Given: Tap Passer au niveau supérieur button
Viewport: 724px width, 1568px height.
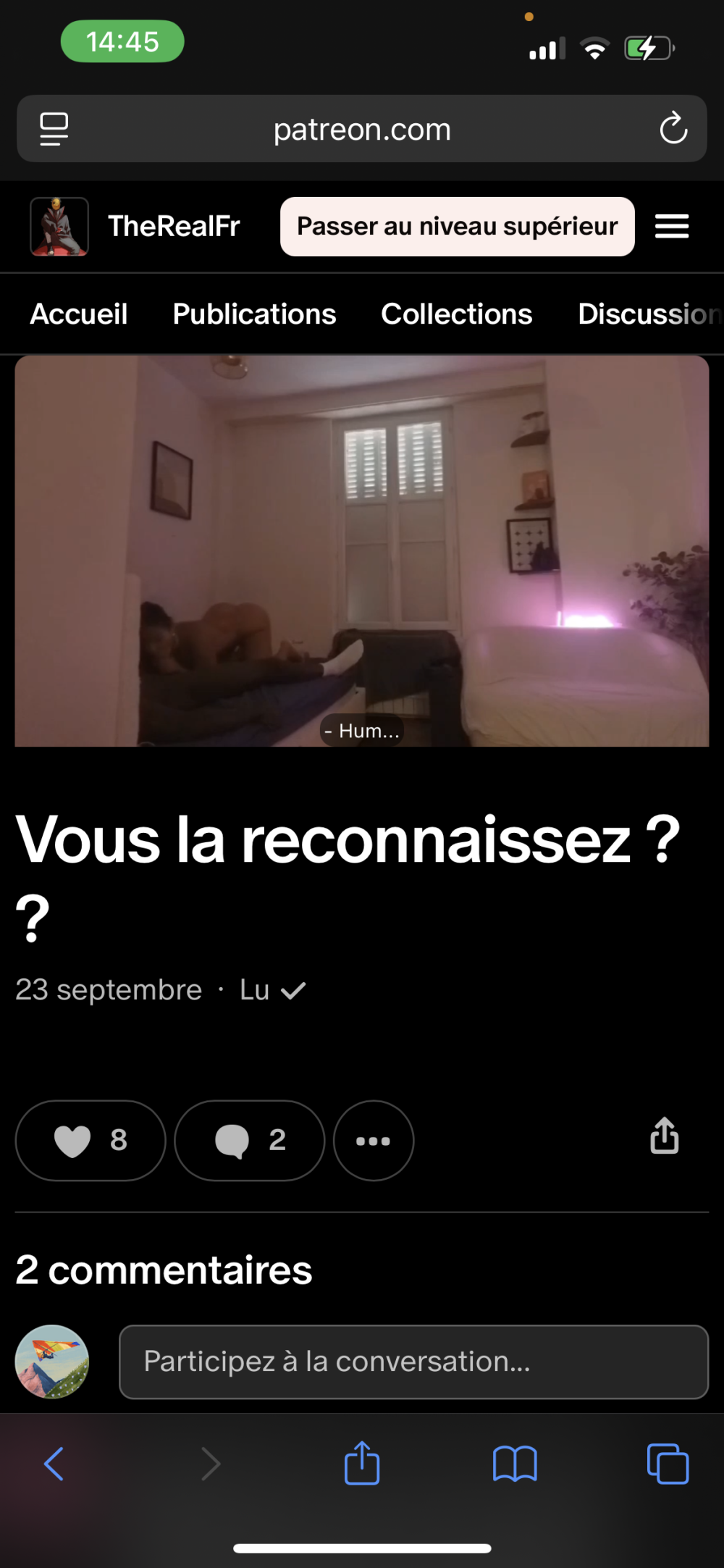Looking at the screenshot, I should (457, 227).
